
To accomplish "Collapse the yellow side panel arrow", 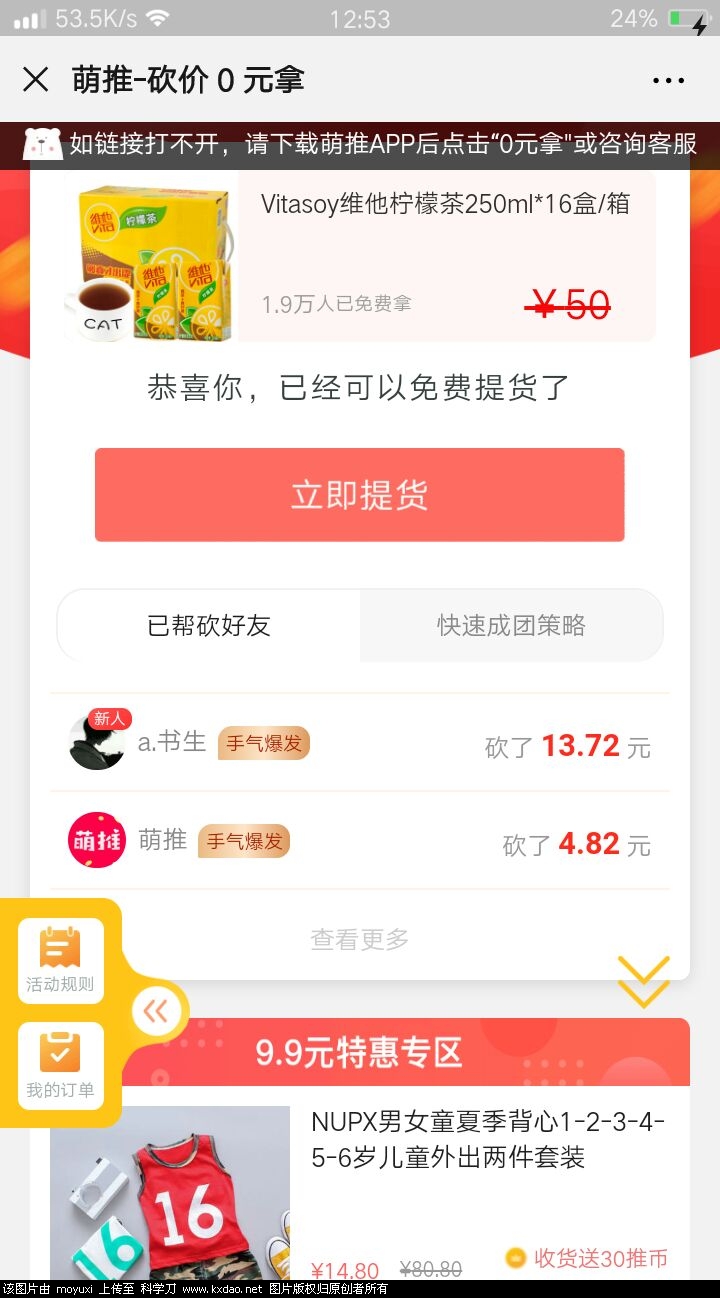I will pyautogui.click(x=156, y=1011).
